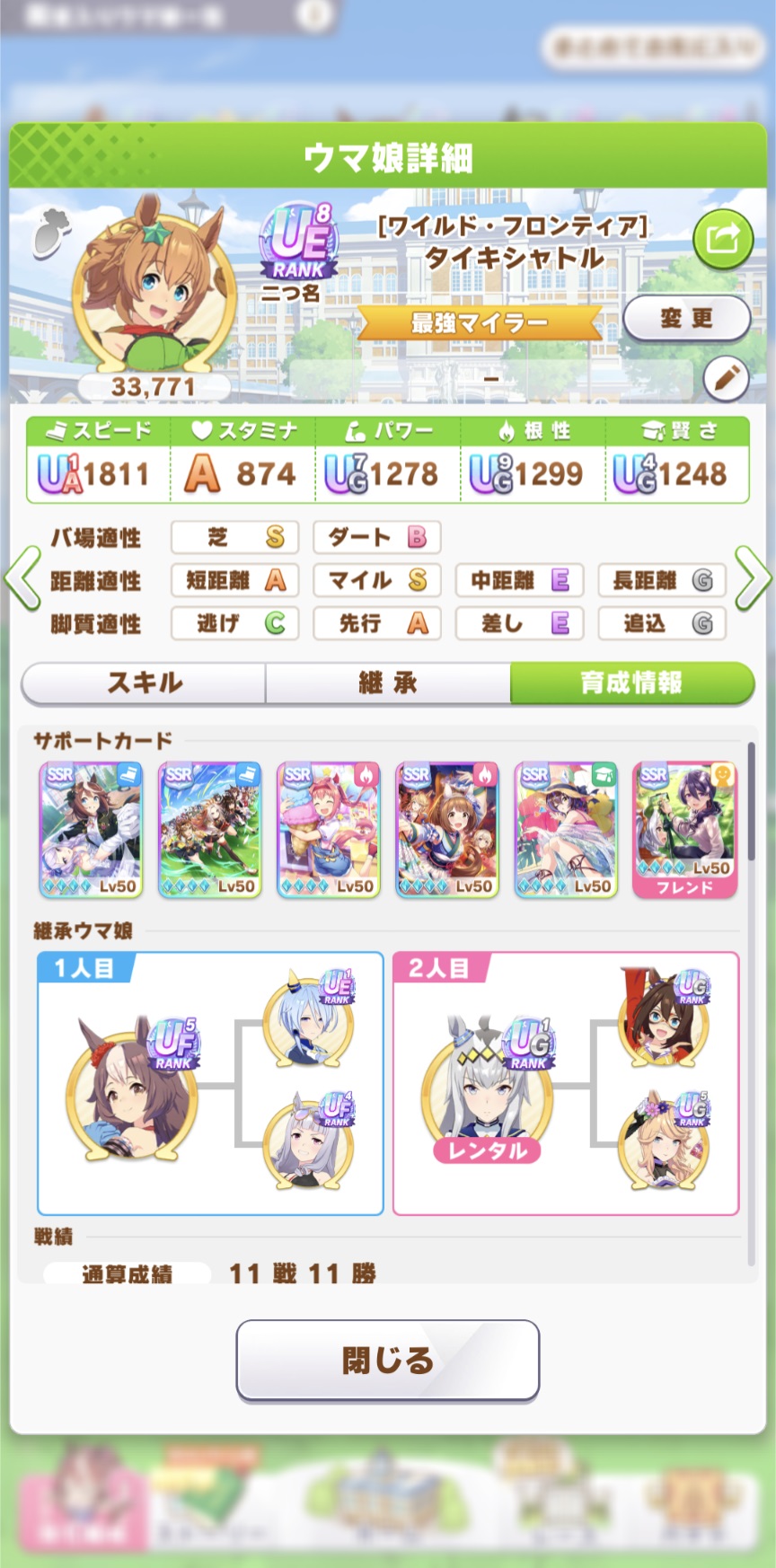Switch to the スキル tab
The width and height of the screenshot is (776, 1568).
[145, 683]
